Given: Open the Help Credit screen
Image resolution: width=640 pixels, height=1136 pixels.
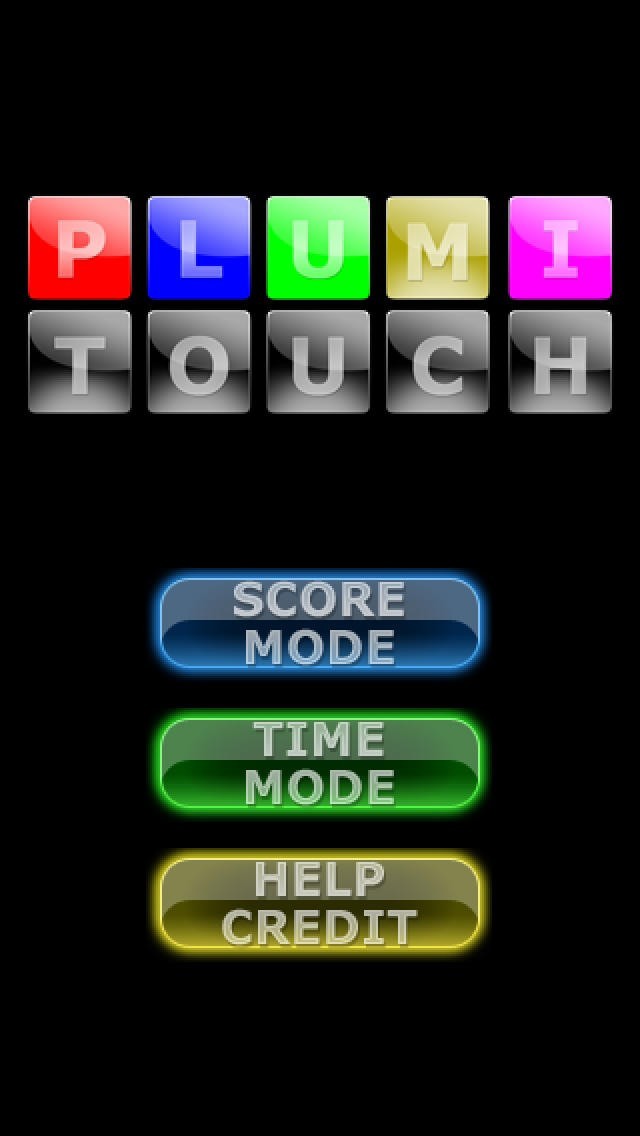Looking at the screenshot, I should (320, 903).
